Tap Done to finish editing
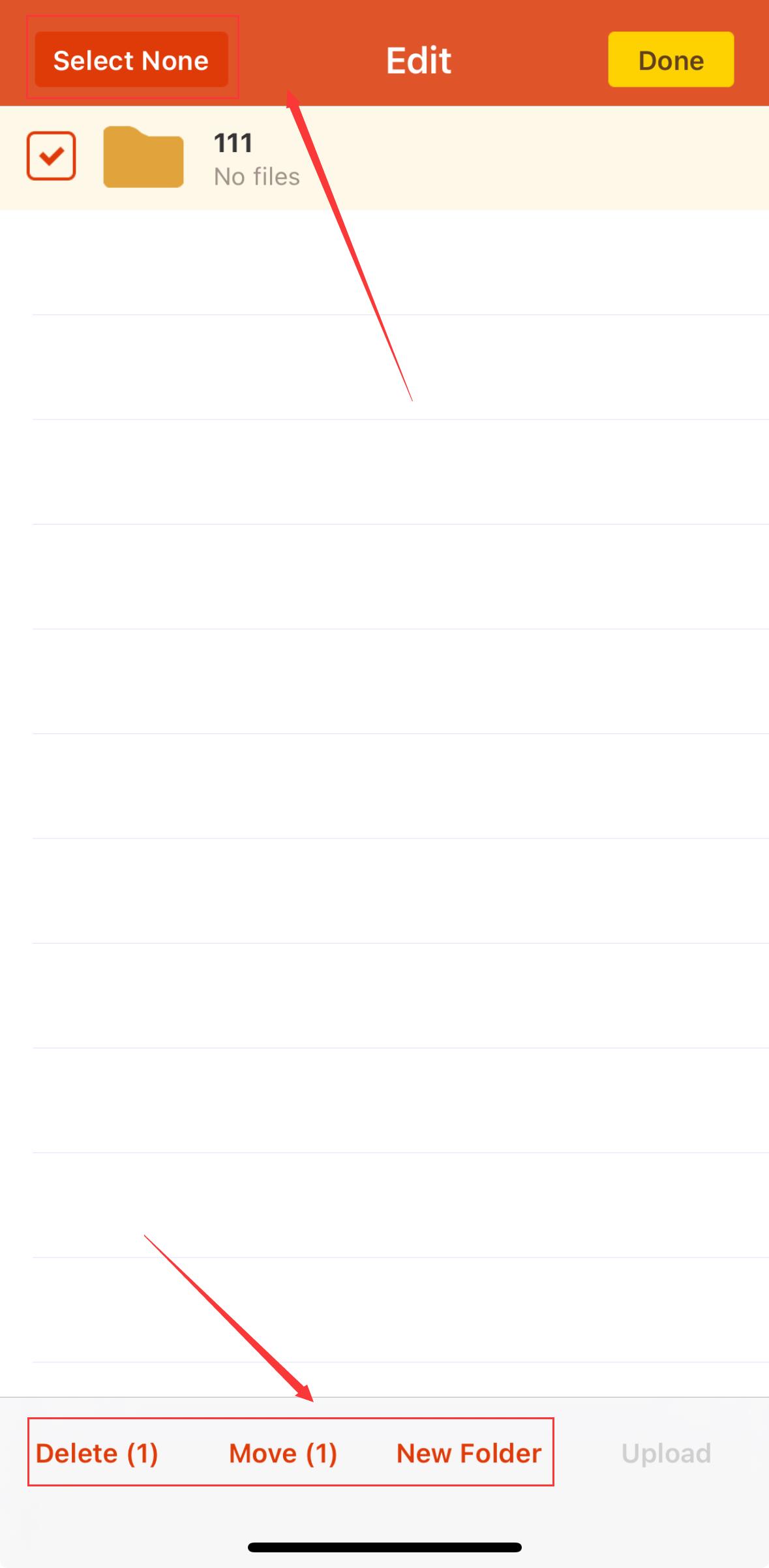The image size is (769, 1568). [x=671, y=60]
